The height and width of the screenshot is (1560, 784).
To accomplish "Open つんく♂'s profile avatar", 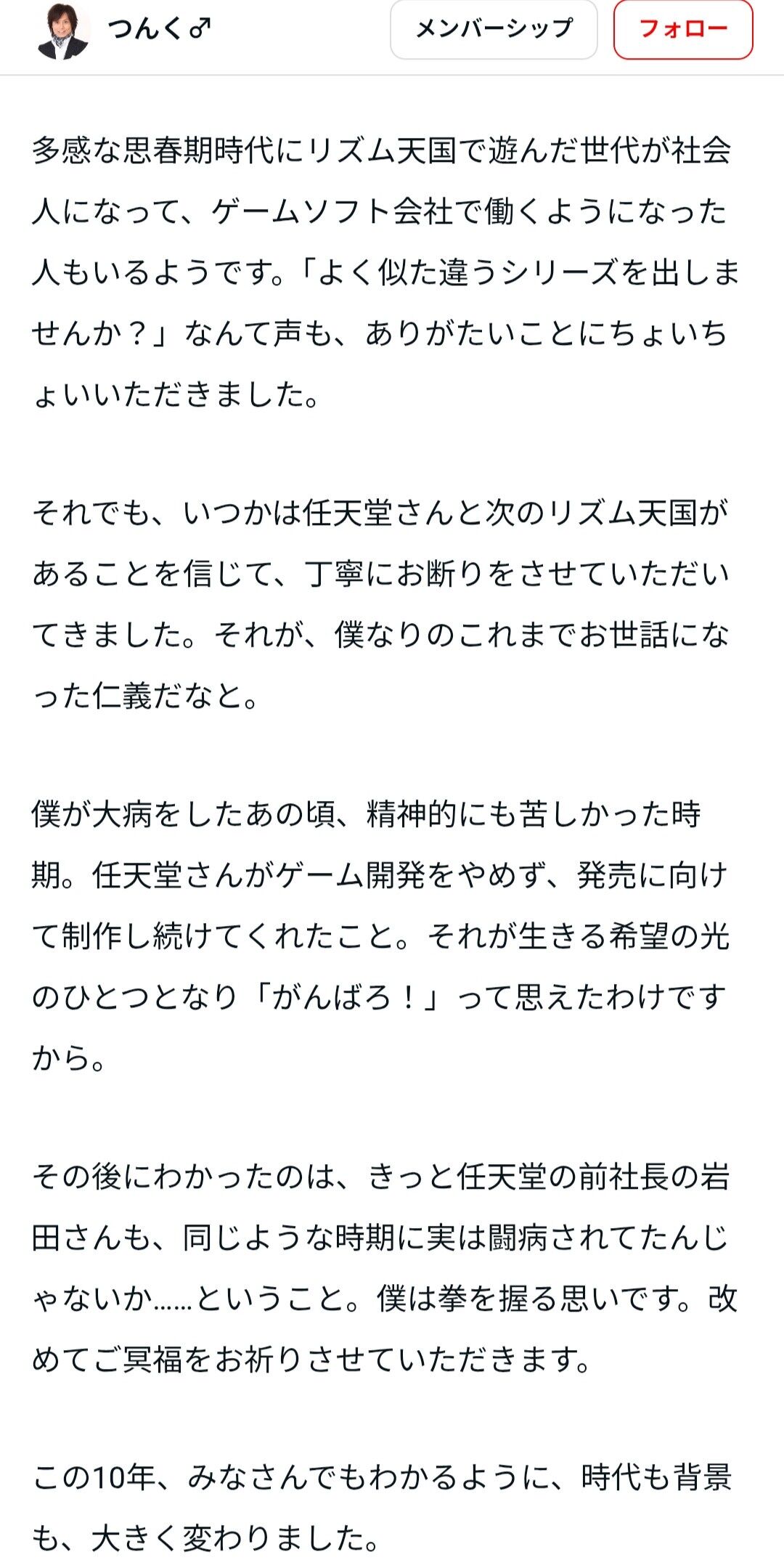I will 63,31.
